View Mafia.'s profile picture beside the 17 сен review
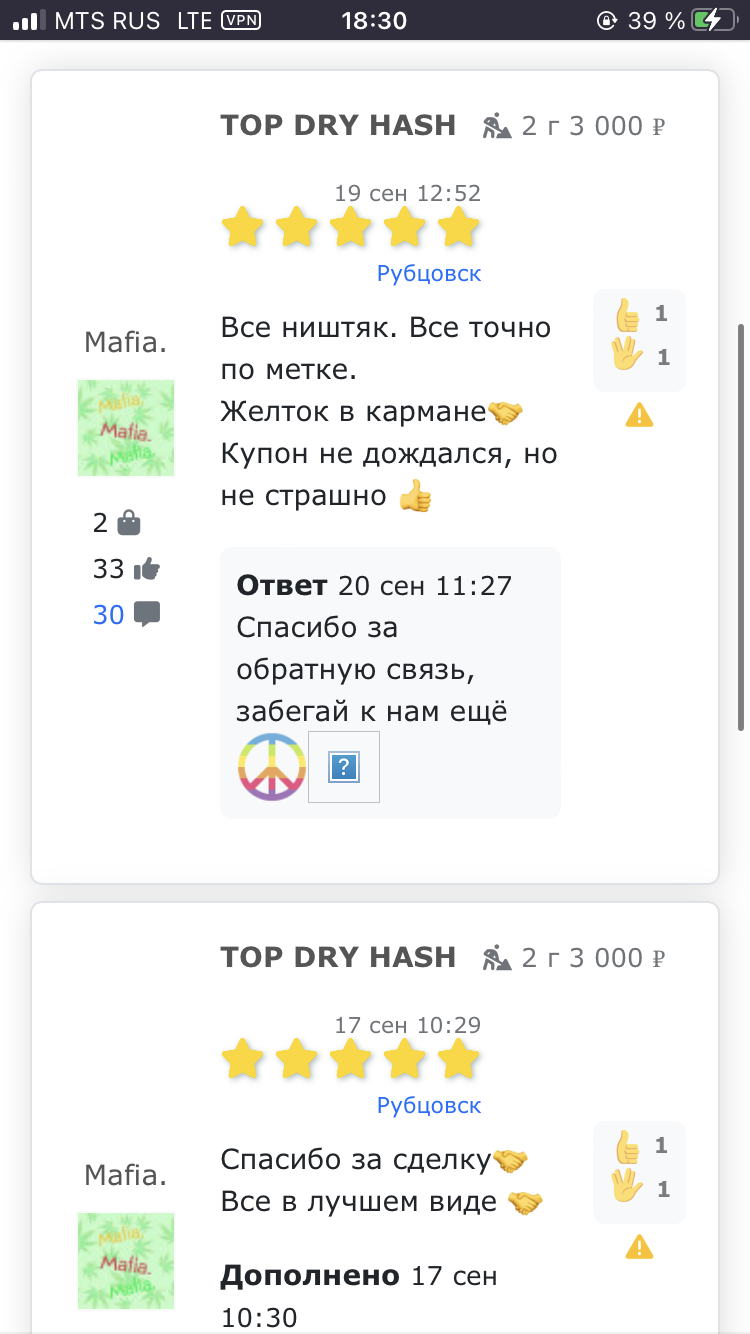The height and width of the screenshot is (1334, 750). click(x=126, y=1260)
